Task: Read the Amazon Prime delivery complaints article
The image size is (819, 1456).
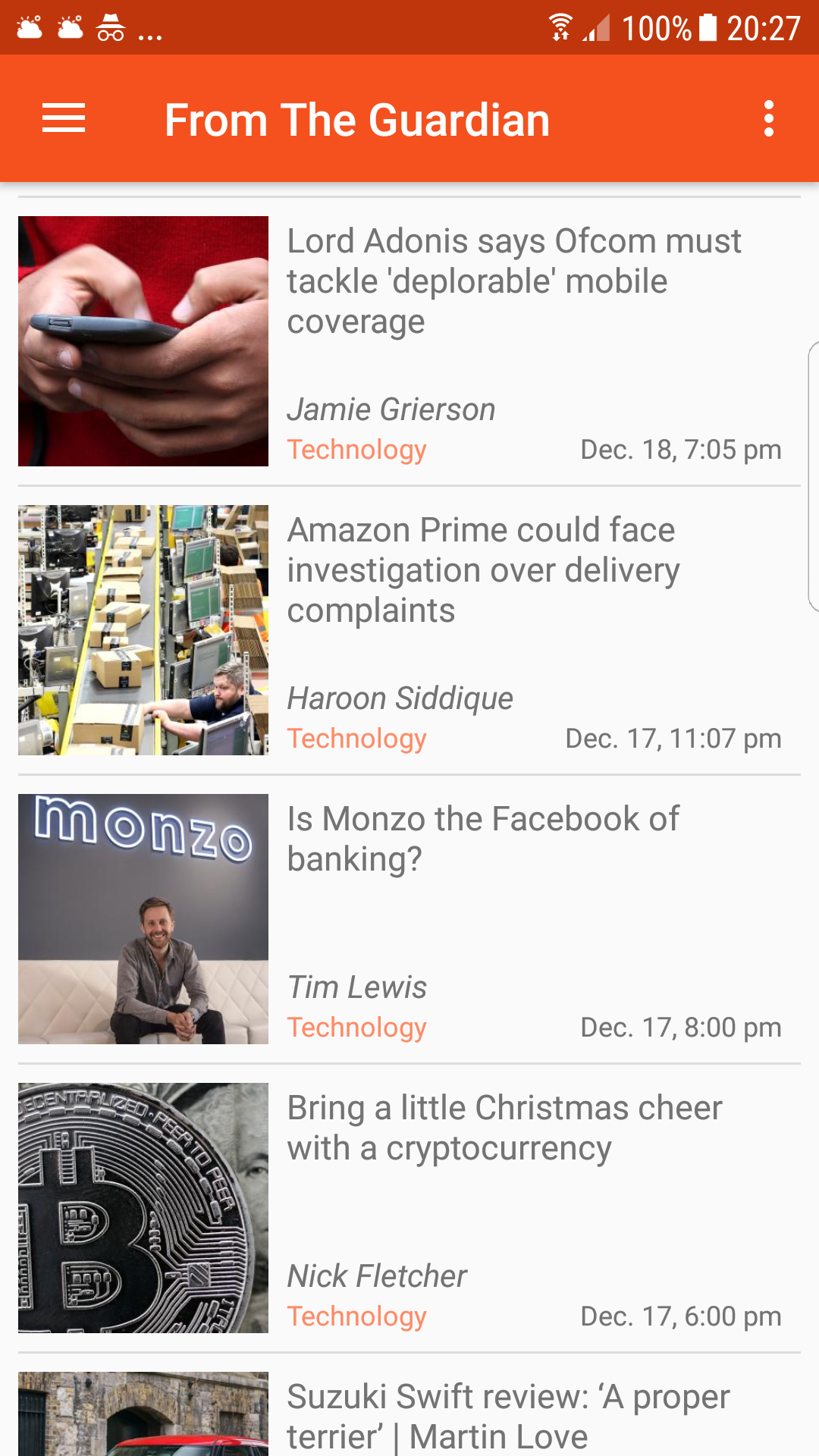Action: [483, 570]
